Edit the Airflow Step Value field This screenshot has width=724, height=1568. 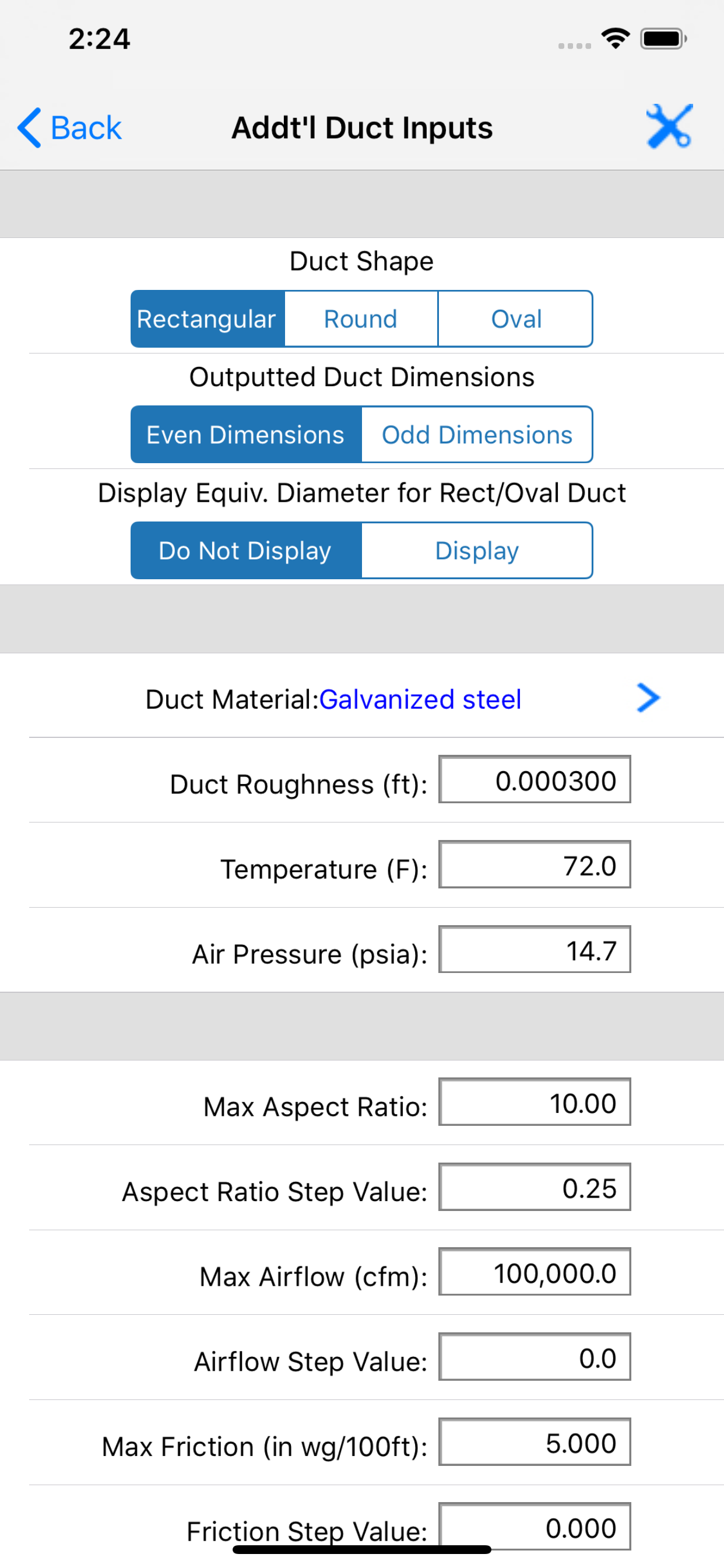[x=535, y=1357]
